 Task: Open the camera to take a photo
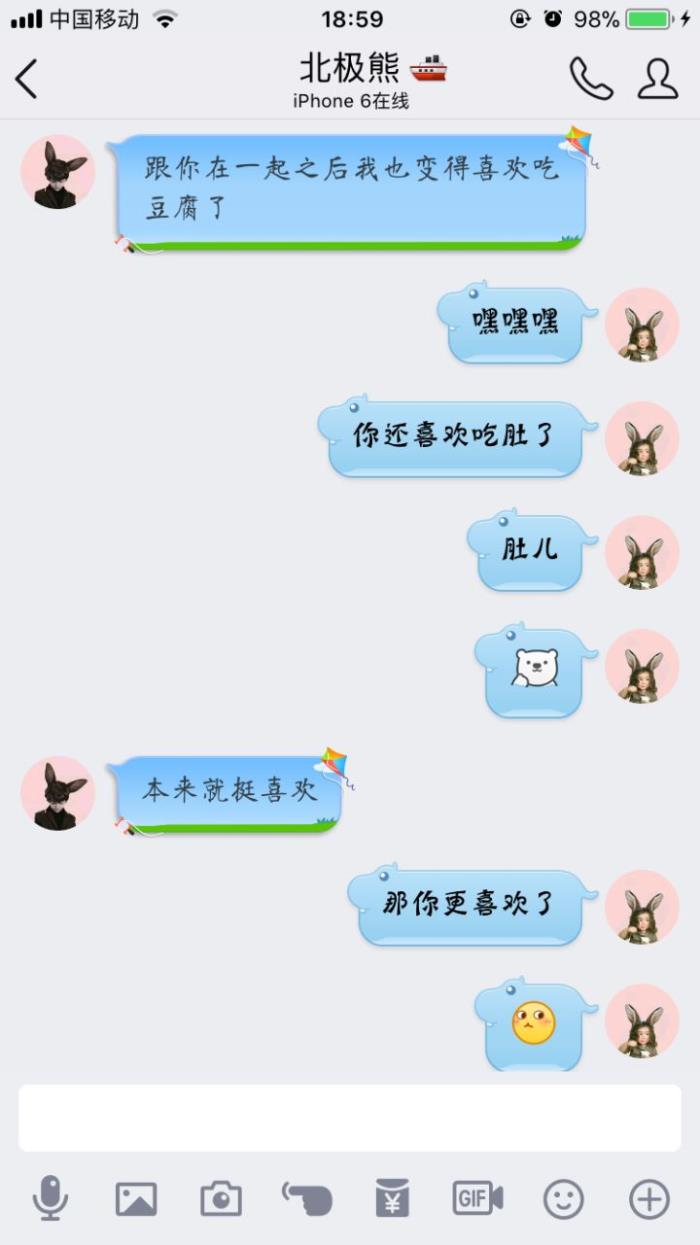[x=221, y=1198]
